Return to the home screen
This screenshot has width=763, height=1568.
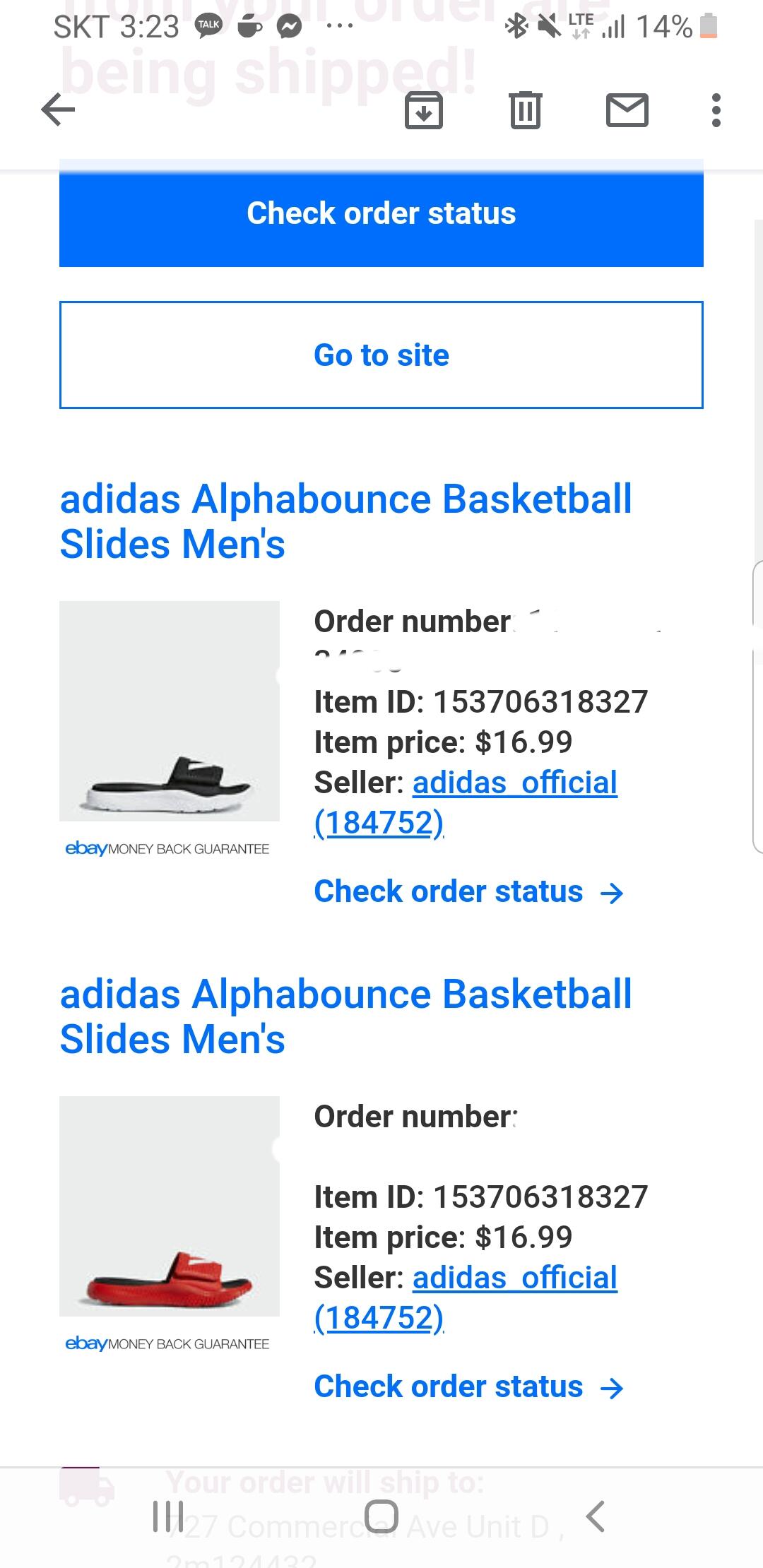coord(381,1516)
